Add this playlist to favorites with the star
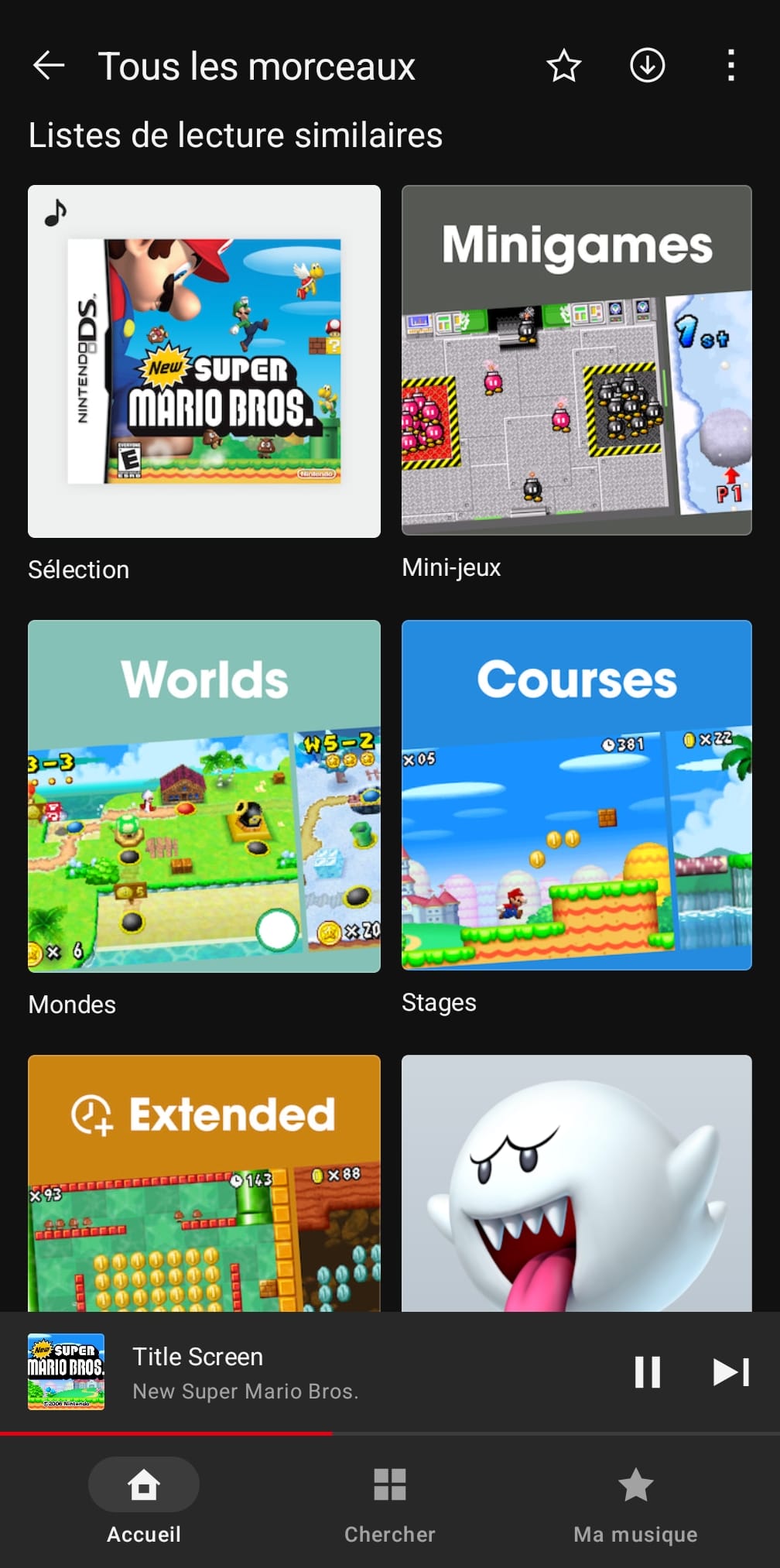Viewport: 780px width, 1568px height. click(563, 66)
